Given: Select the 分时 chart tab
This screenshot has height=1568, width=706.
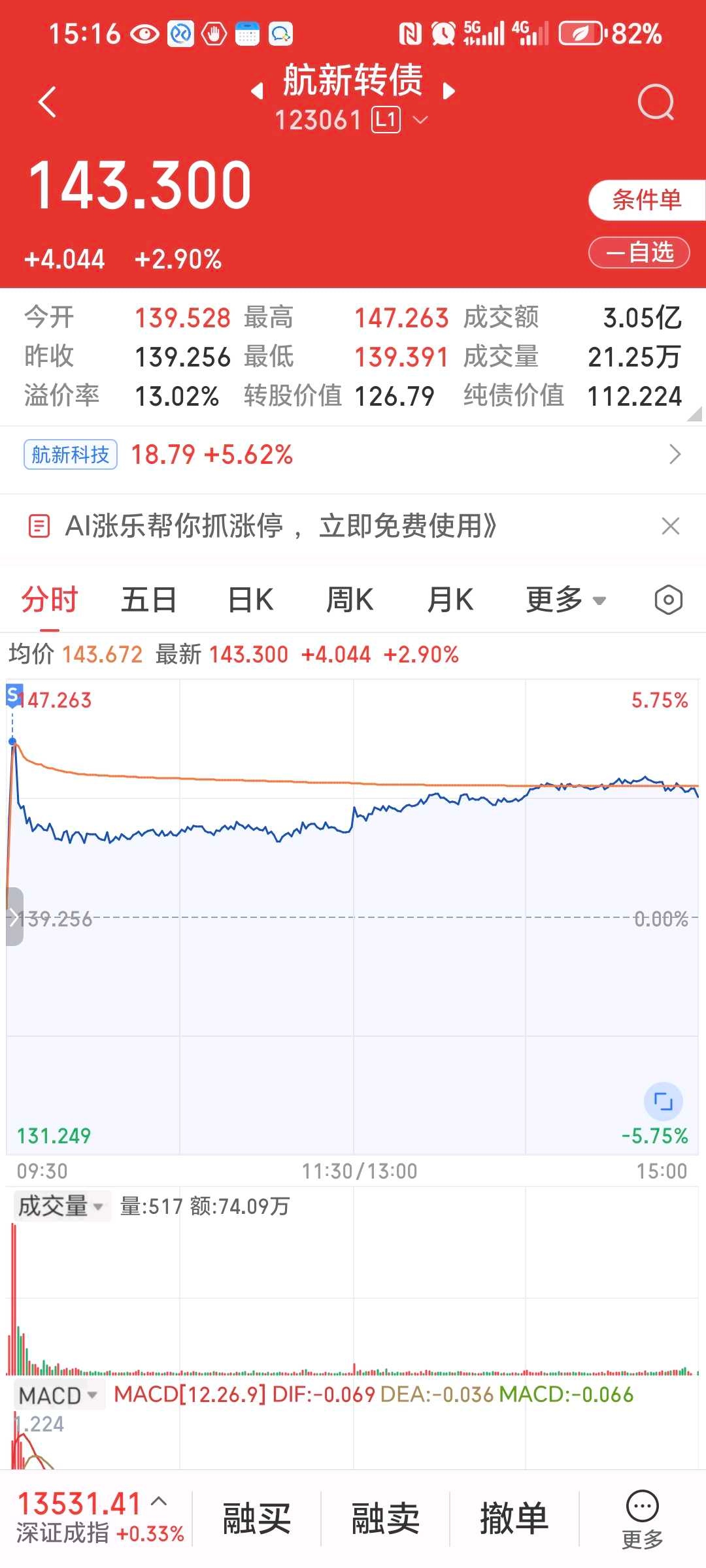Looking at the screenshot, I should 50,600.
